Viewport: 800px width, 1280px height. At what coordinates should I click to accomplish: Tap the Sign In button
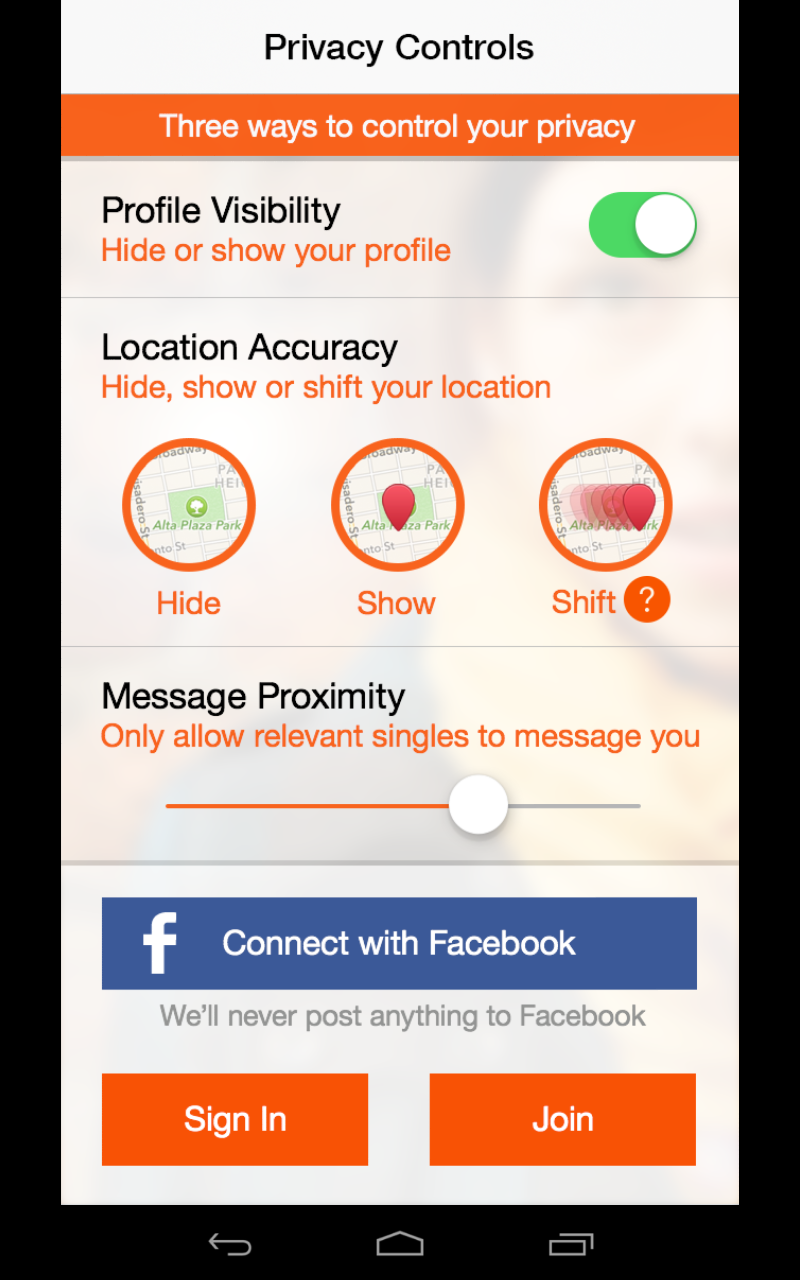coord(235,1119)
